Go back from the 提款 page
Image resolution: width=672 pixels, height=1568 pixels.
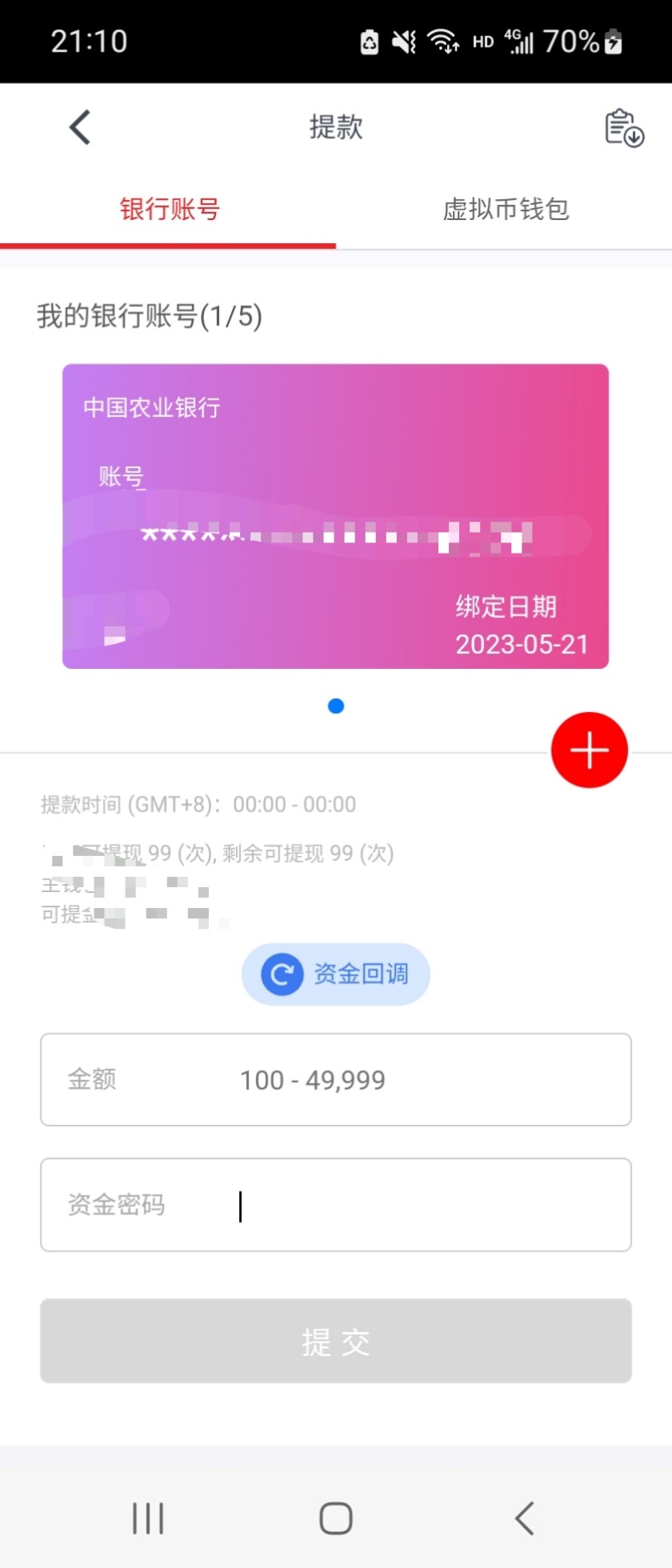pos(80,127)
